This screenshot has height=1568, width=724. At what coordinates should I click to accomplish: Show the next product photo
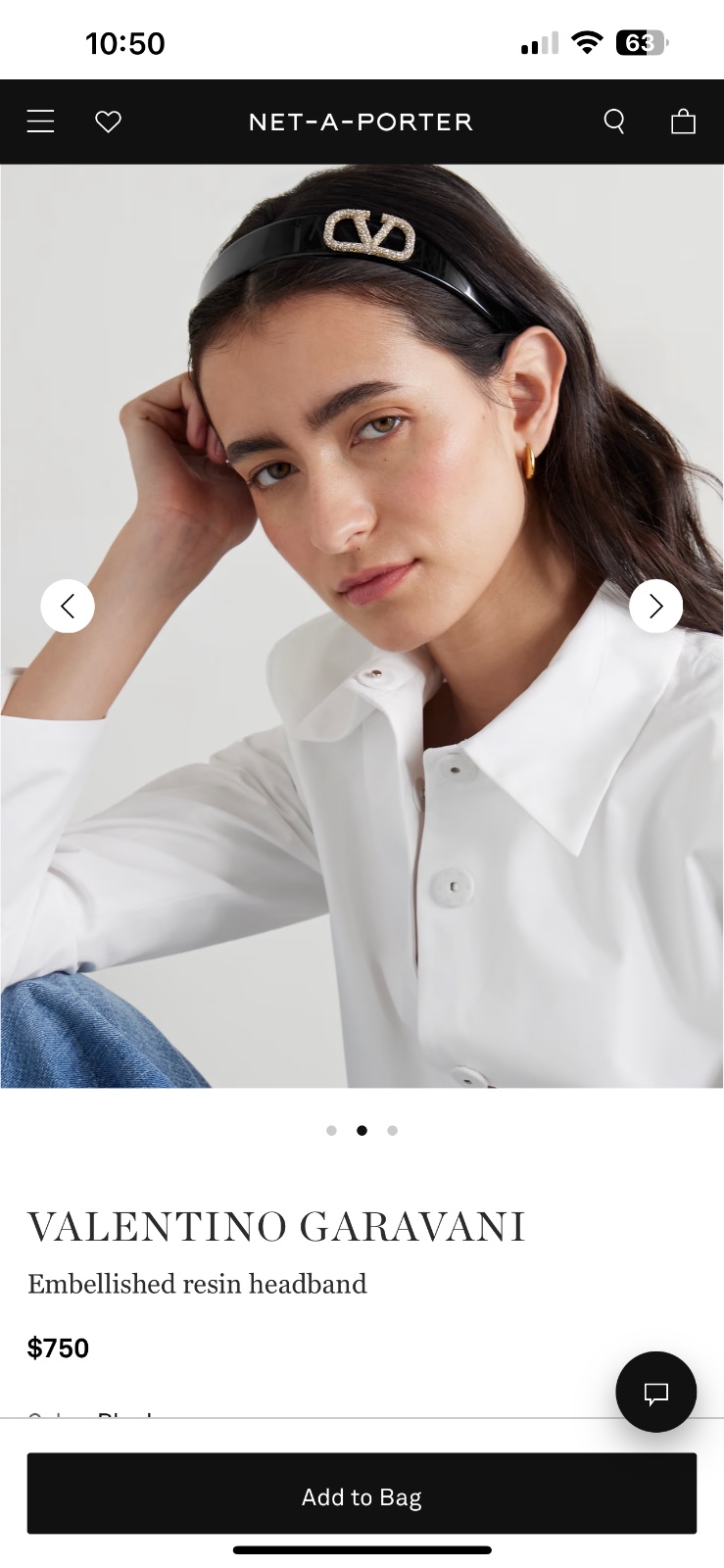coord(655,607)
